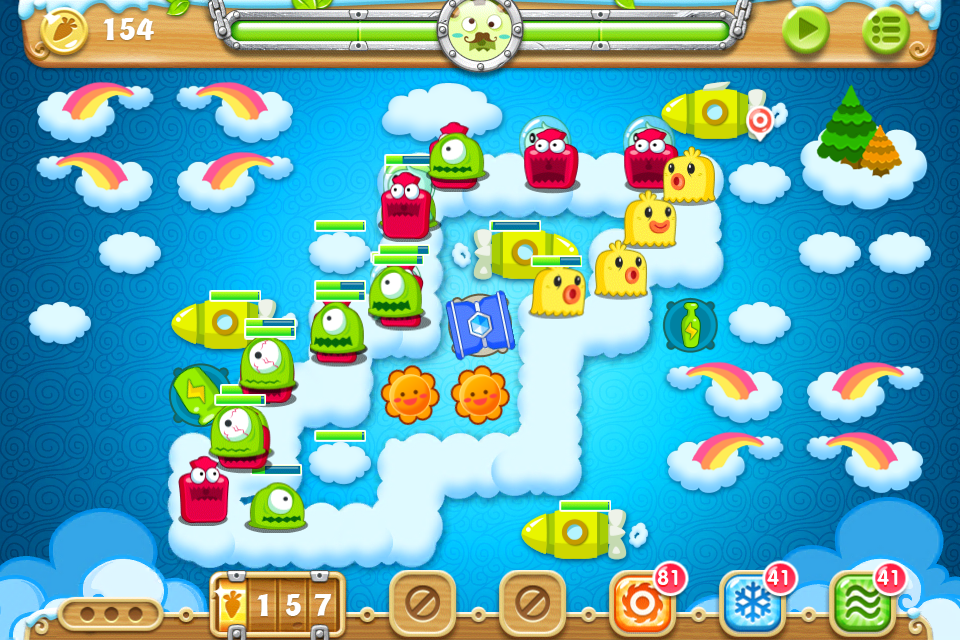The width and height of the screenshot is (960, 640).
Task: Activate the orange fire power-up
Action: (641, 603)
